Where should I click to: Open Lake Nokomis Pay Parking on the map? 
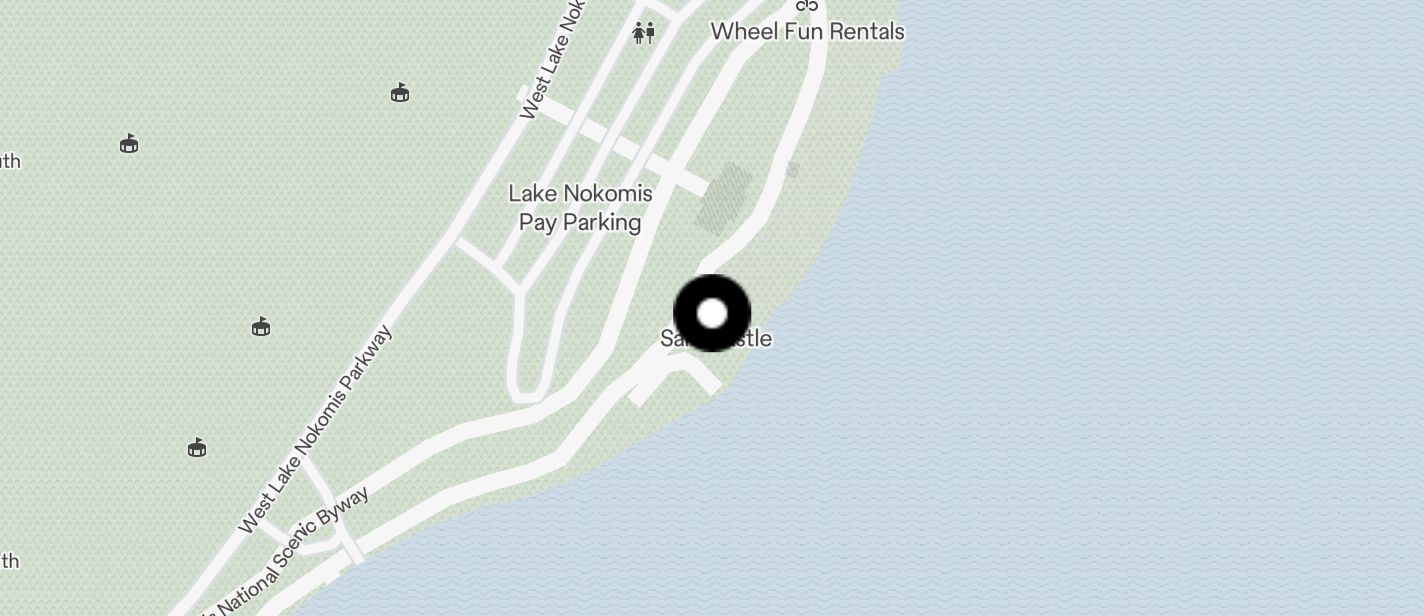tap(580, 208)
